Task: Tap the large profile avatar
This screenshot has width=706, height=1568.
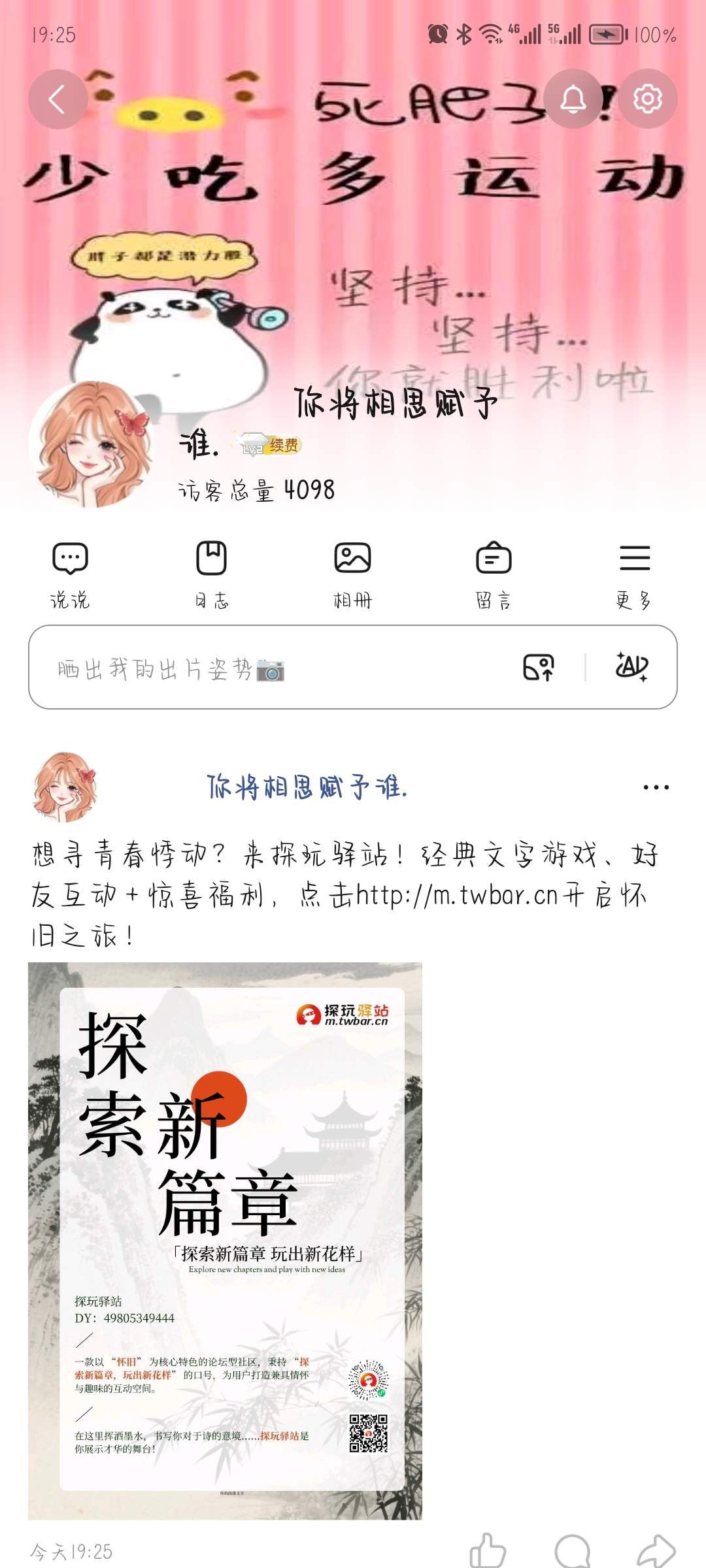Action: tap(92, 444)
